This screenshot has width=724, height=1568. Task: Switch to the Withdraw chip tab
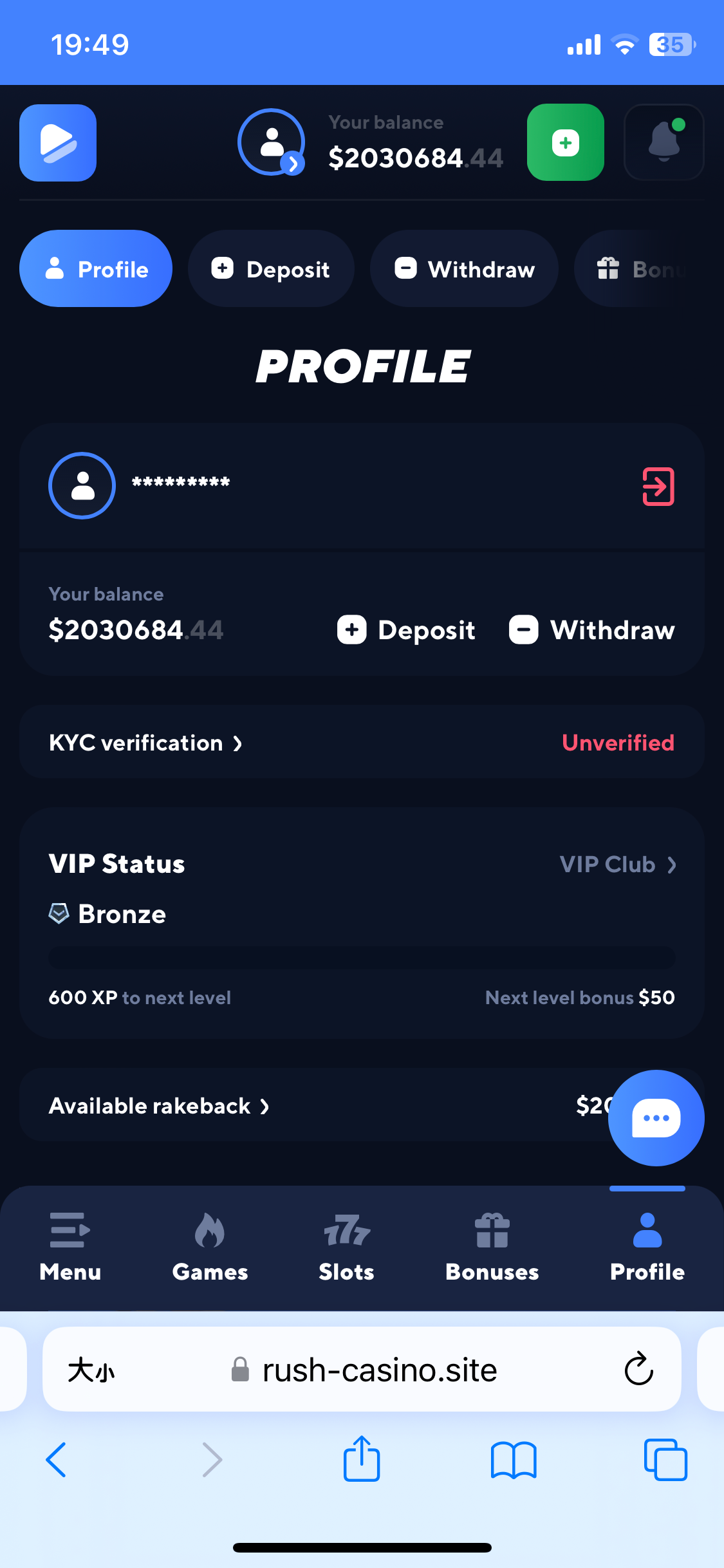tap(464, 269)
